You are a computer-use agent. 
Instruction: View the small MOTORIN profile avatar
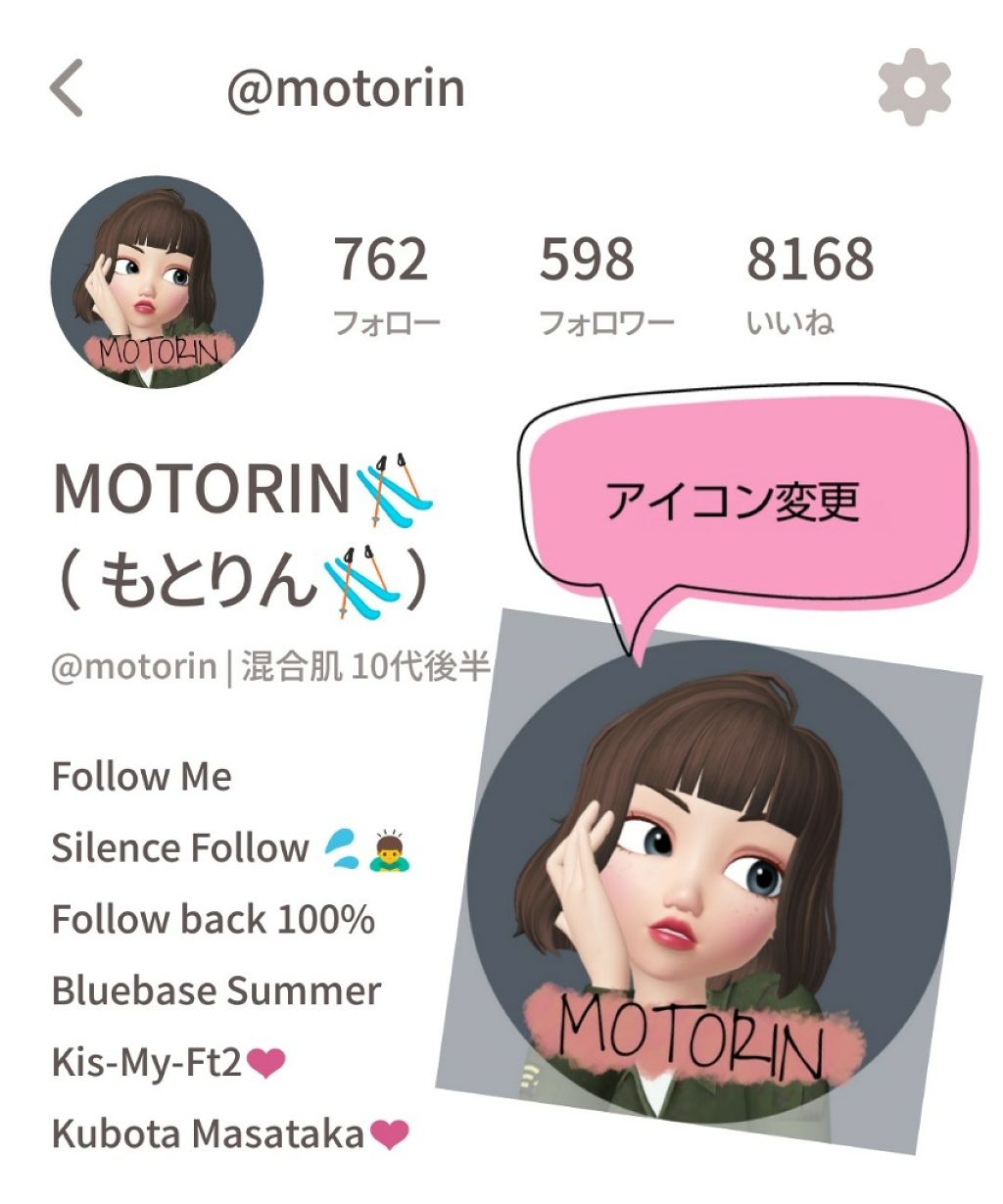pos(157,283)
